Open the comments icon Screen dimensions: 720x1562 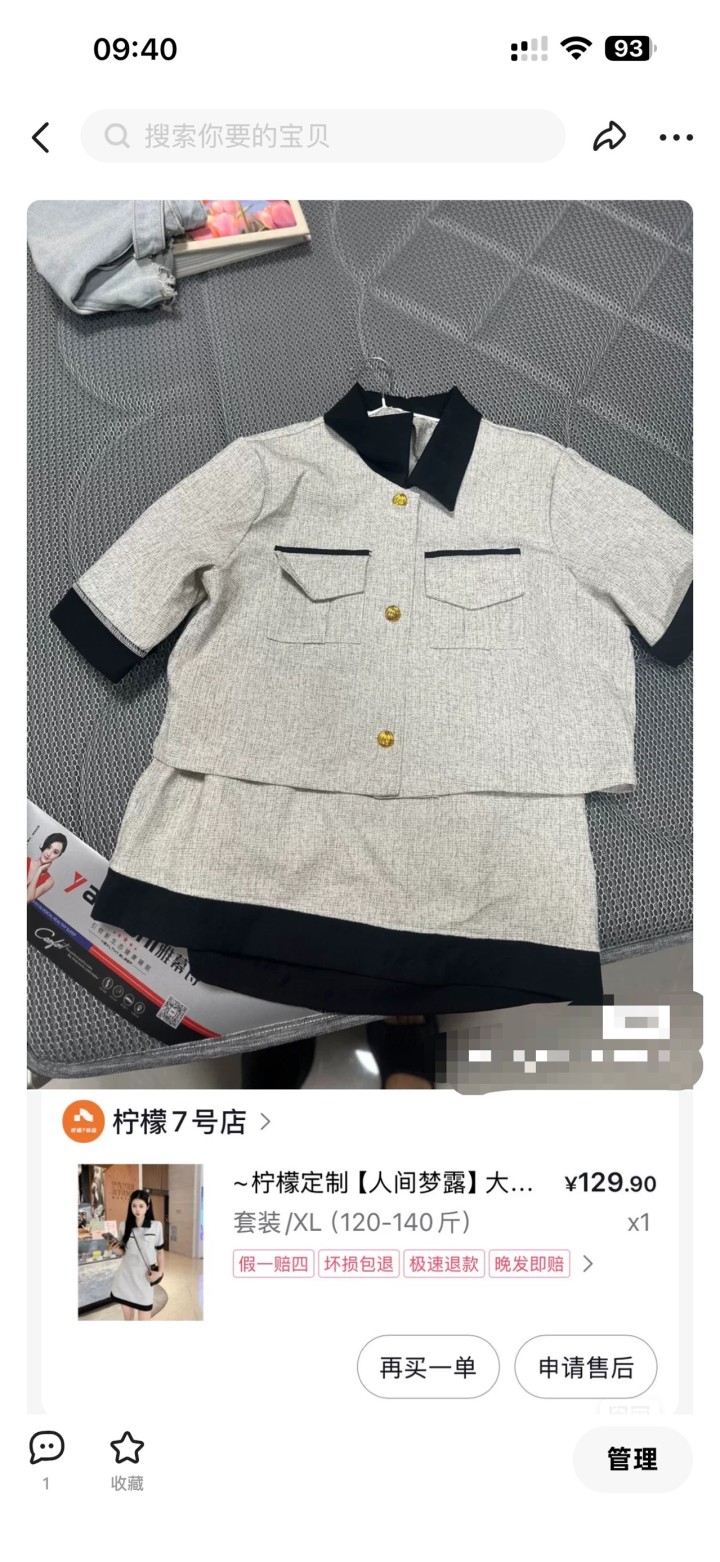(x=46, y=1448)
